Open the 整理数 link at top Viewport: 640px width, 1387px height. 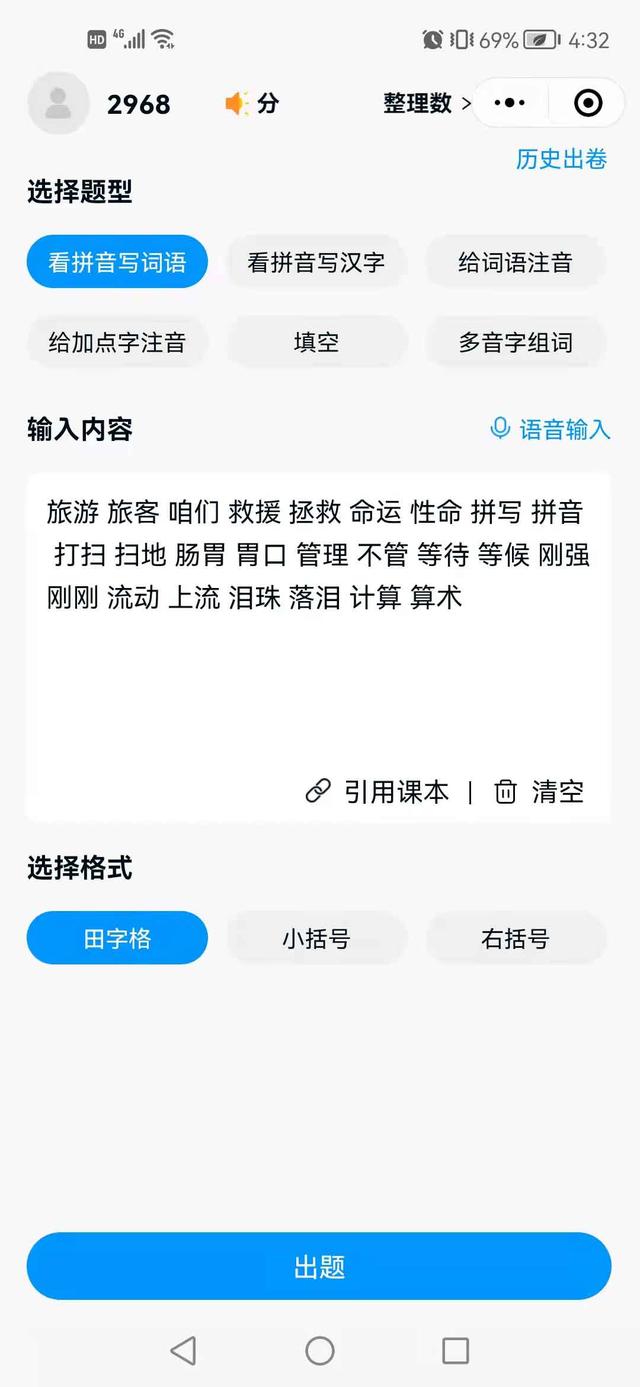427,103
